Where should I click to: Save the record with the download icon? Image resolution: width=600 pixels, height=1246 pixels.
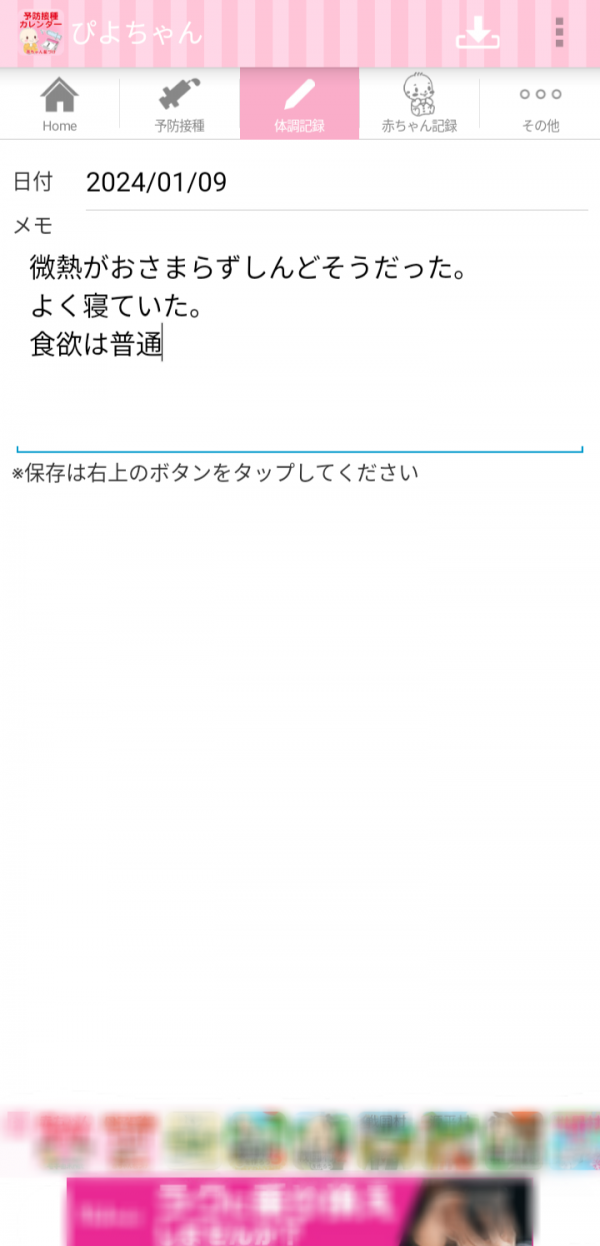(478, 33)
